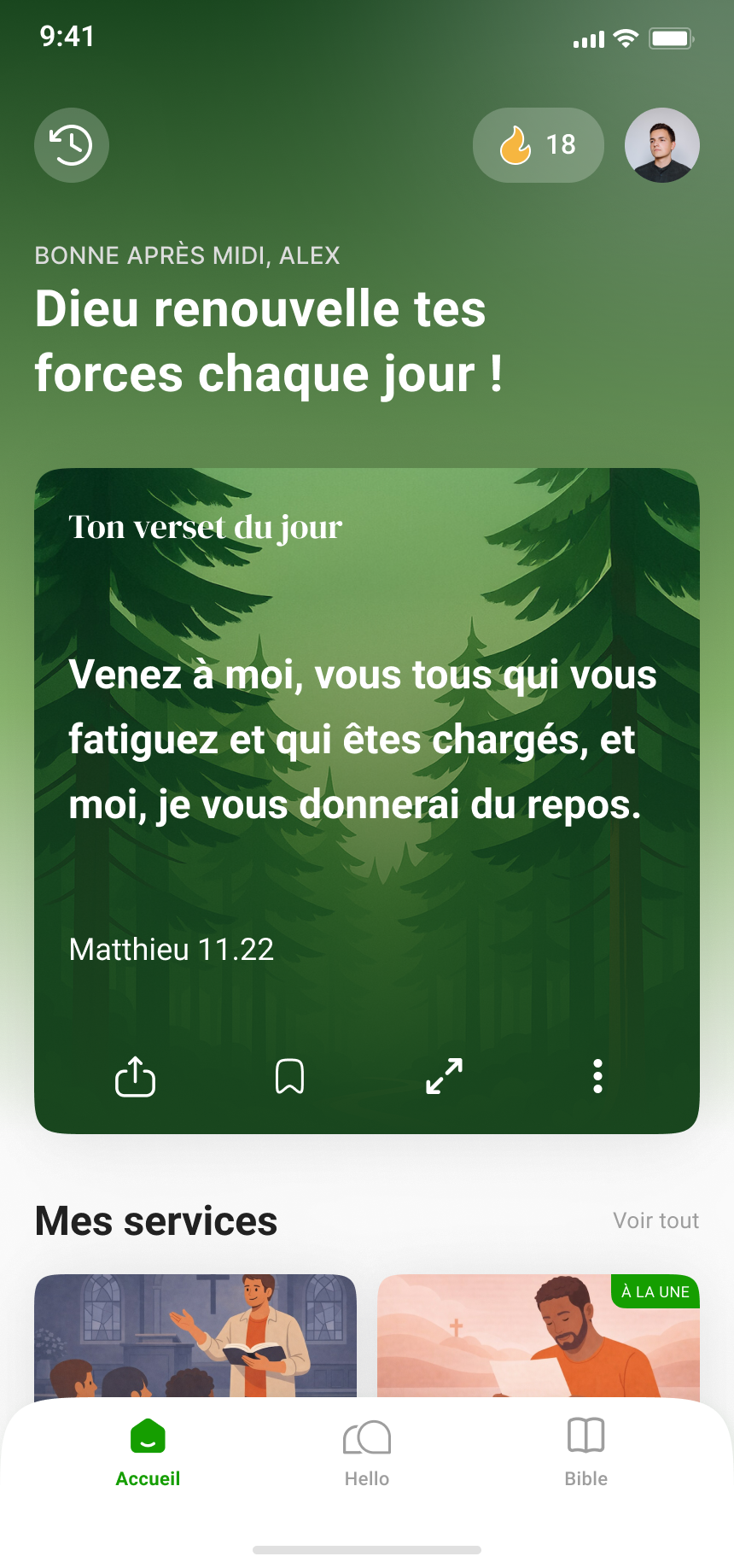Switch to the Hello tab
Screen dimensions: 734x1568
pos(367,1452)
